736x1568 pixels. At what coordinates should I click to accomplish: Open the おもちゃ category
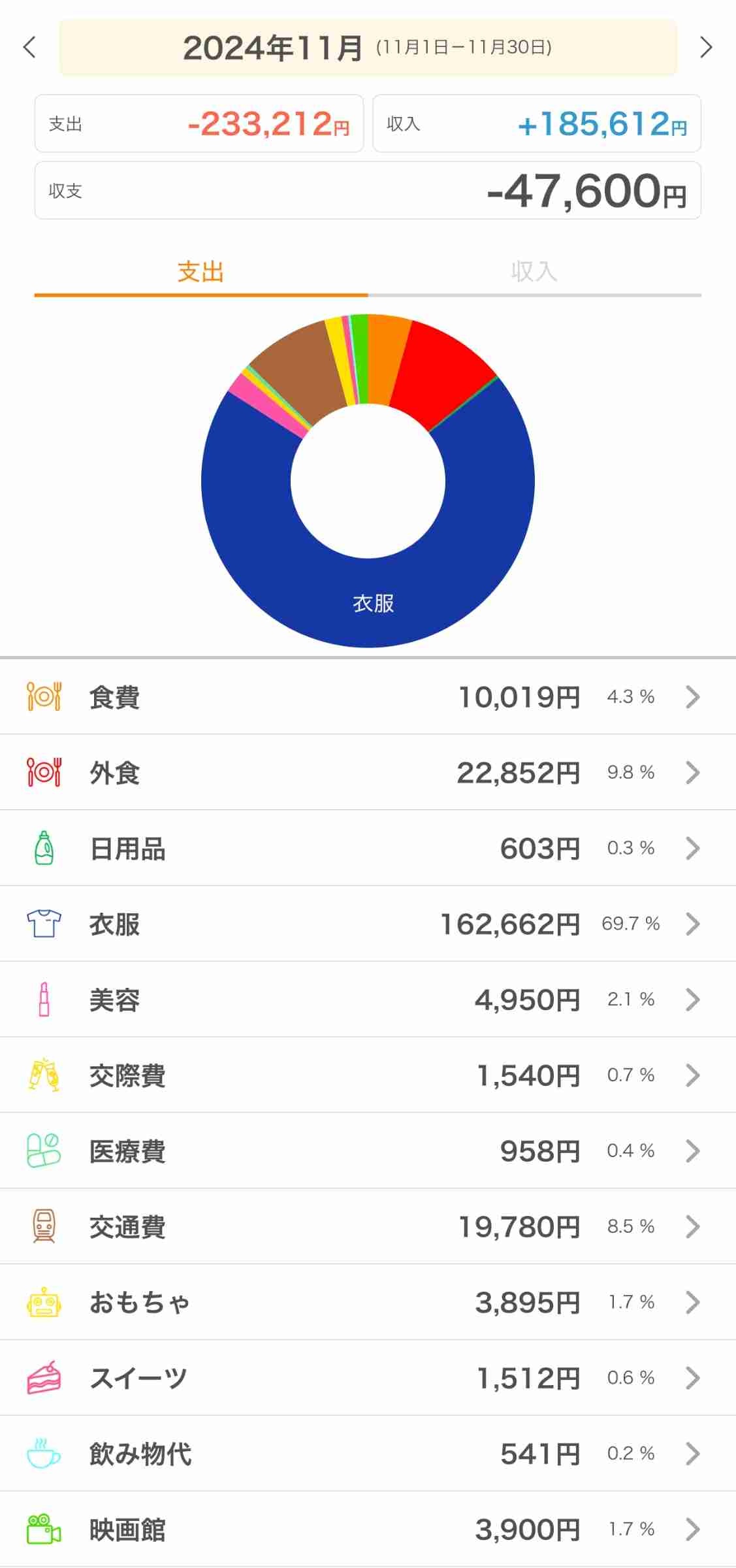(368, 1303)
